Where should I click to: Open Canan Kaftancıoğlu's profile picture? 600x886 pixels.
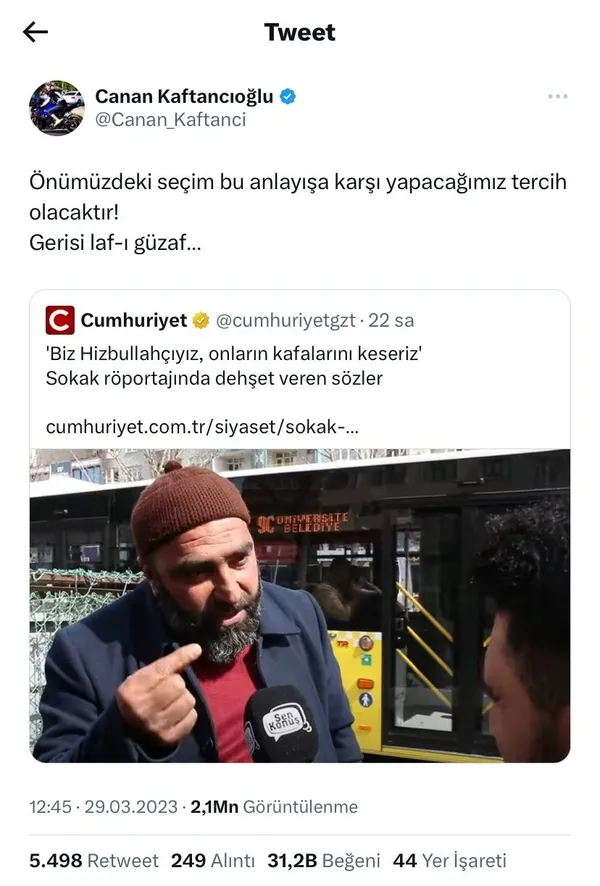[57, 108]
